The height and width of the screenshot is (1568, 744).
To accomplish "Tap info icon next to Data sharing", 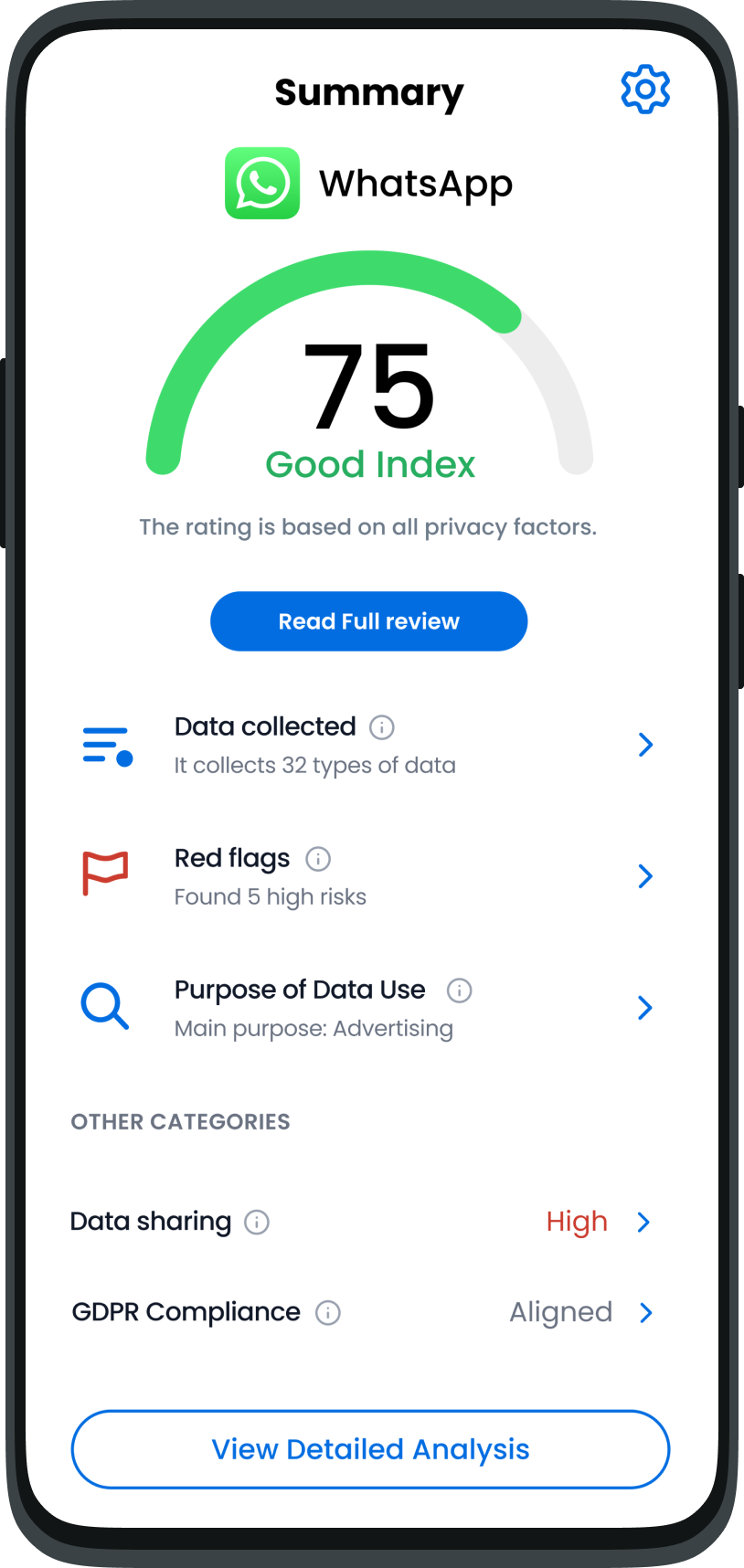I will click(257, 1223).
